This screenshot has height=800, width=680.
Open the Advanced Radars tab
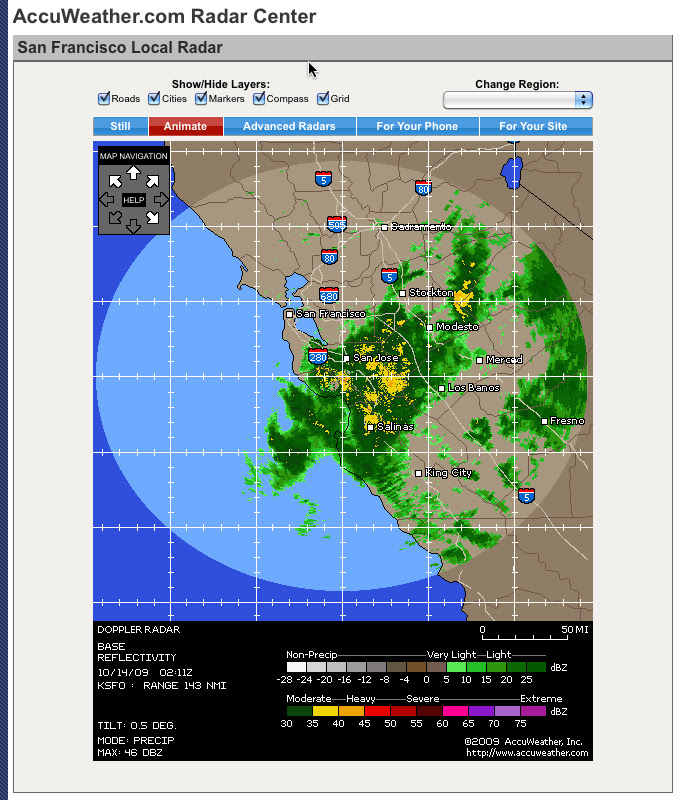coord(289,127)
